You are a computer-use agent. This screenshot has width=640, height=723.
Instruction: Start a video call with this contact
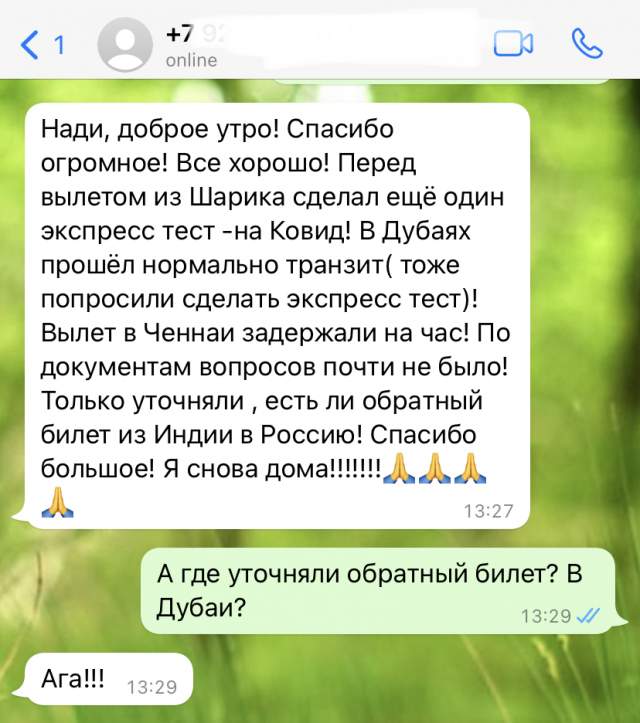pyautogui.click(x=514, y=43)
